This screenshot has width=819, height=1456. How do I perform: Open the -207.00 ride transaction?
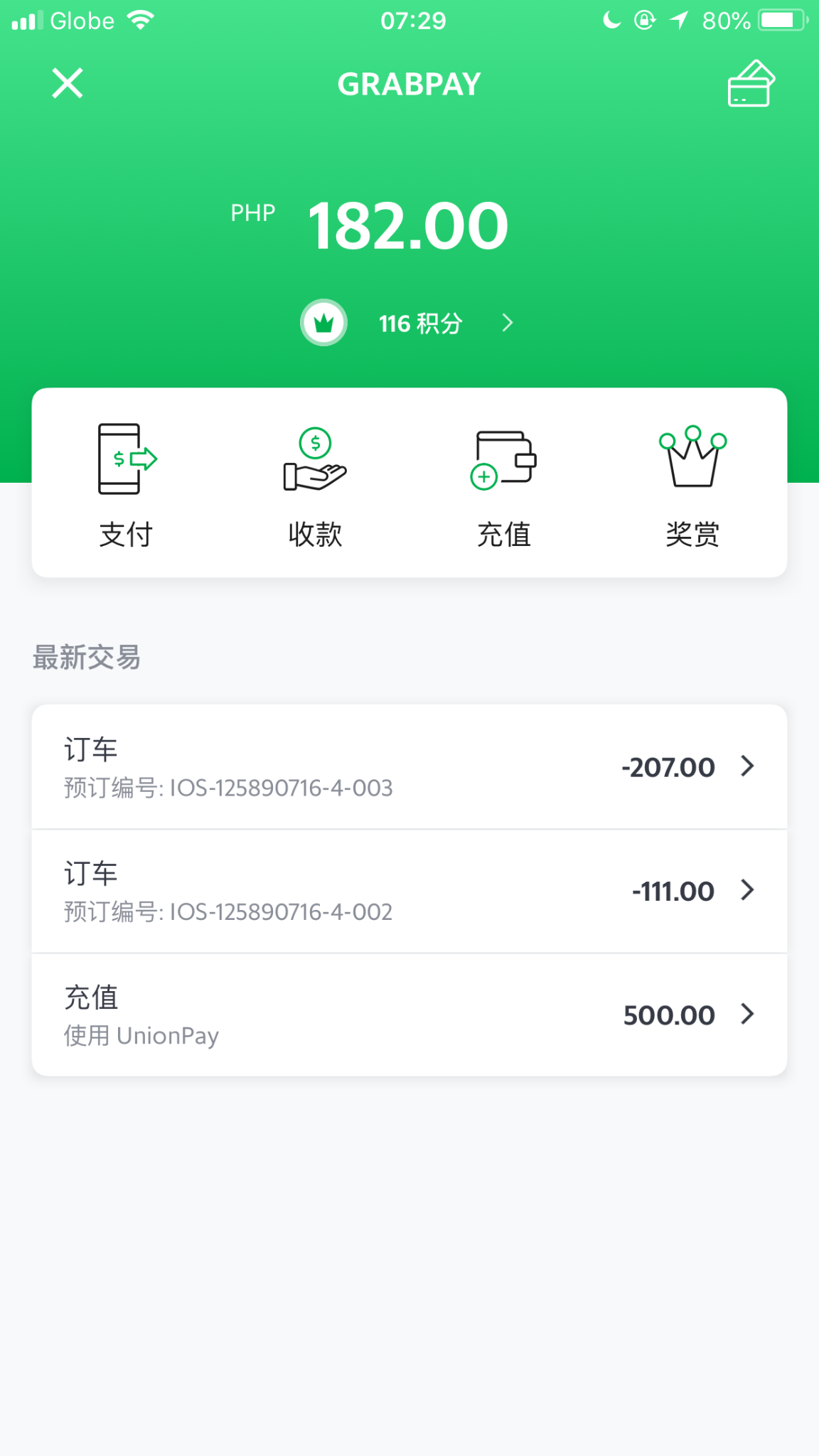coord(409,767)
